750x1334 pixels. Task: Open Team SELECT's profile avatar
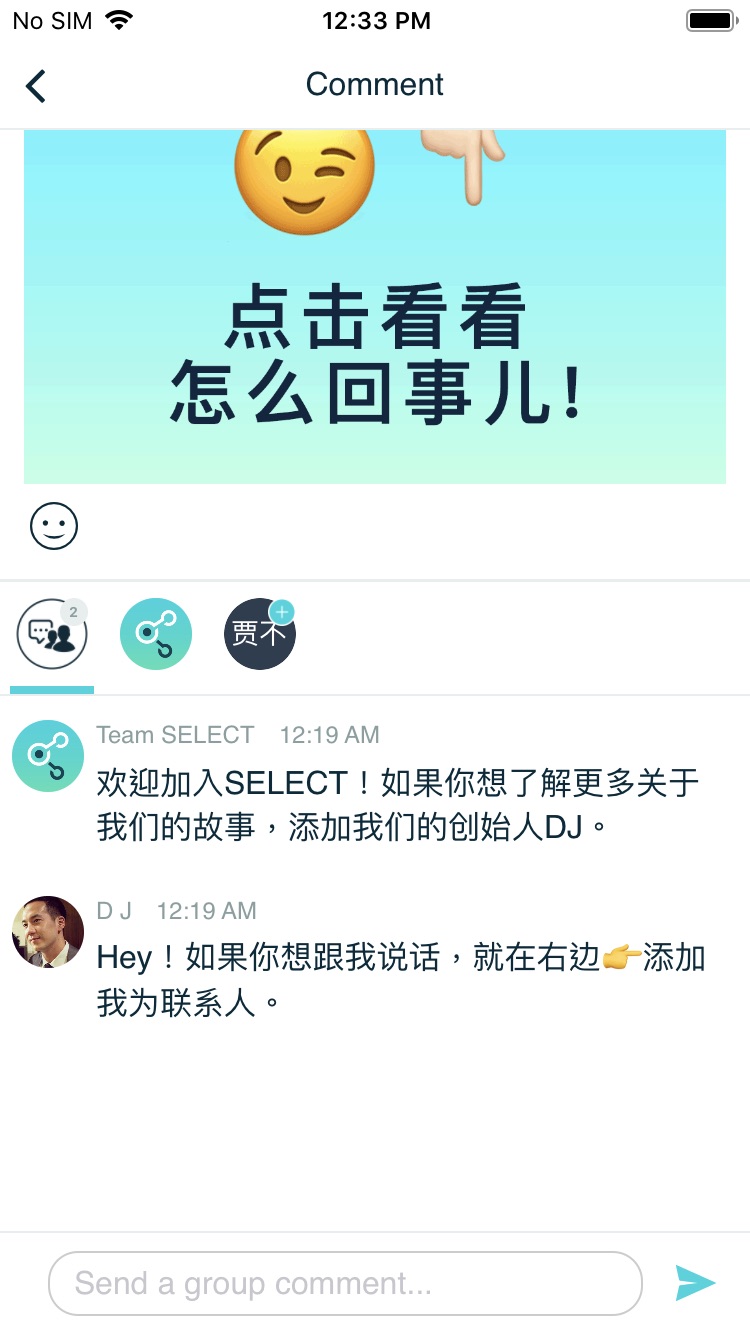pyautogui.click(x=48, y=756)
